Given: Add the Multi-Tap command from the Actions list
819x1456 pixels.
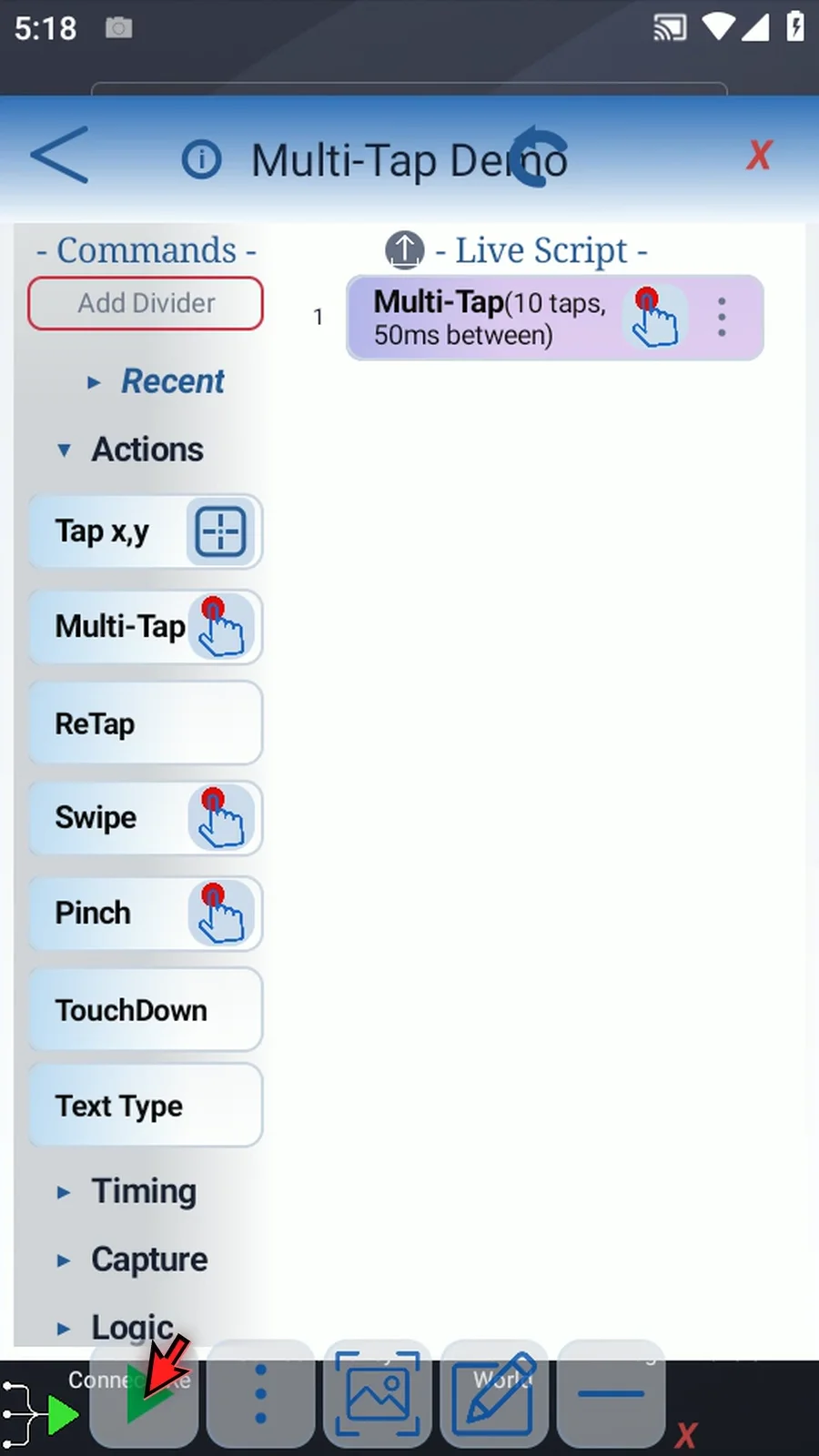Looking at the screenshot, I should [146, 627].
